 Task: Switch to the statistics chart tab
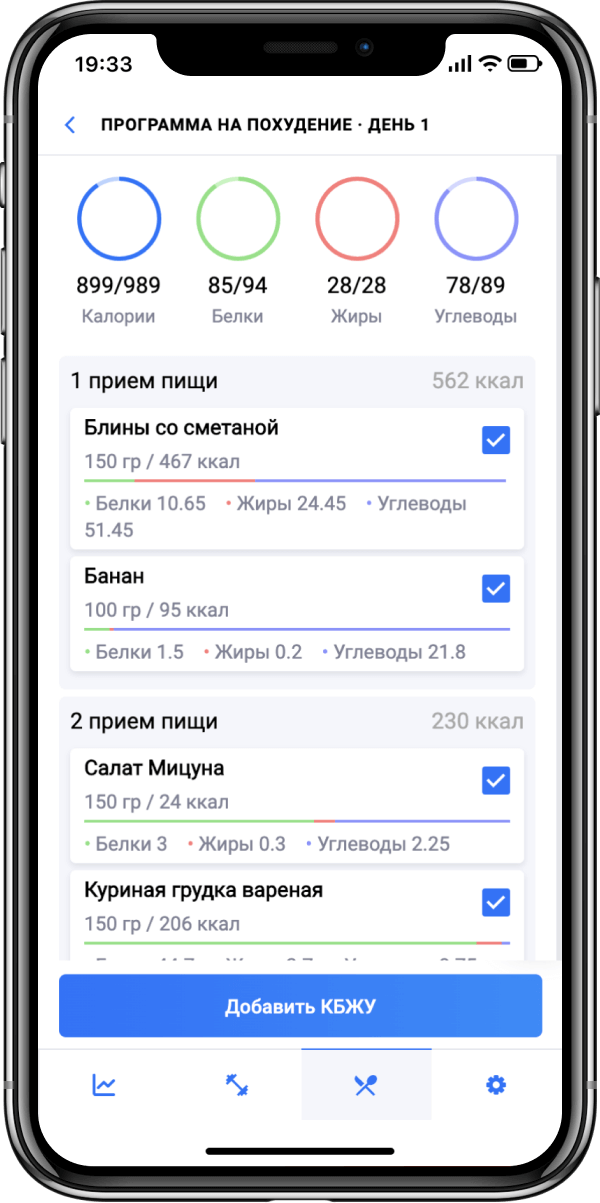[104, 1084]
